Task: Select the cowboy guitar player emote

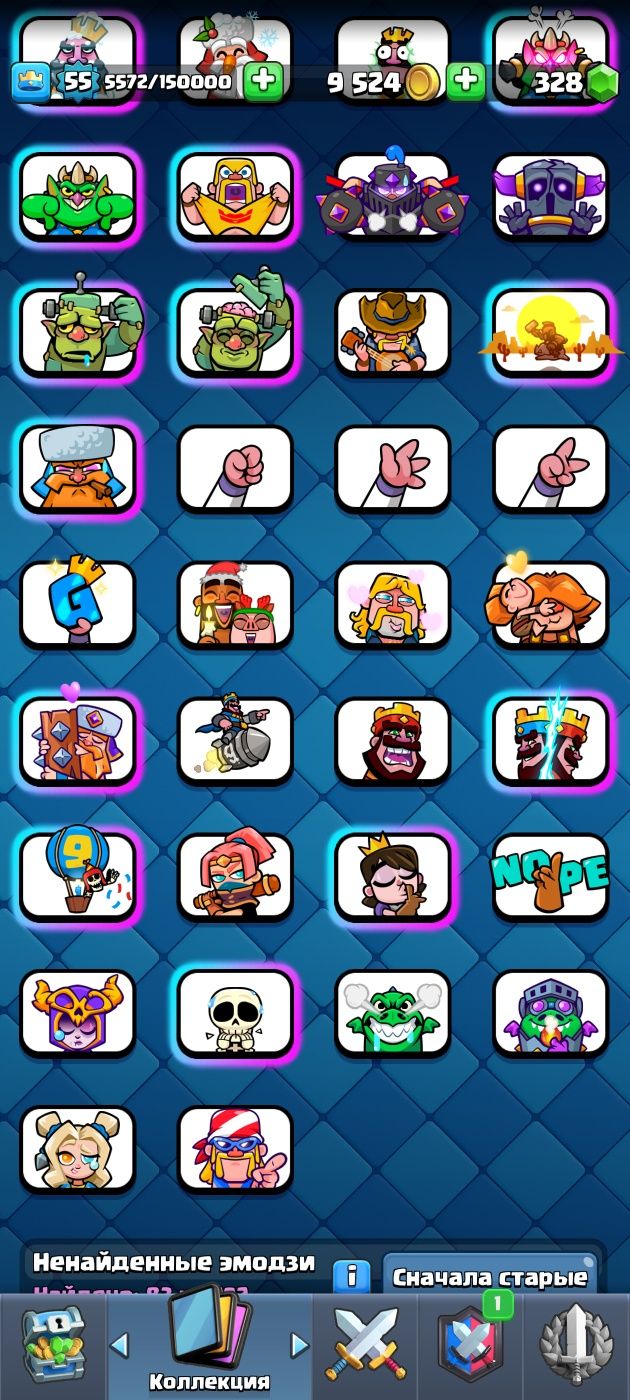Action: (392, 333)
